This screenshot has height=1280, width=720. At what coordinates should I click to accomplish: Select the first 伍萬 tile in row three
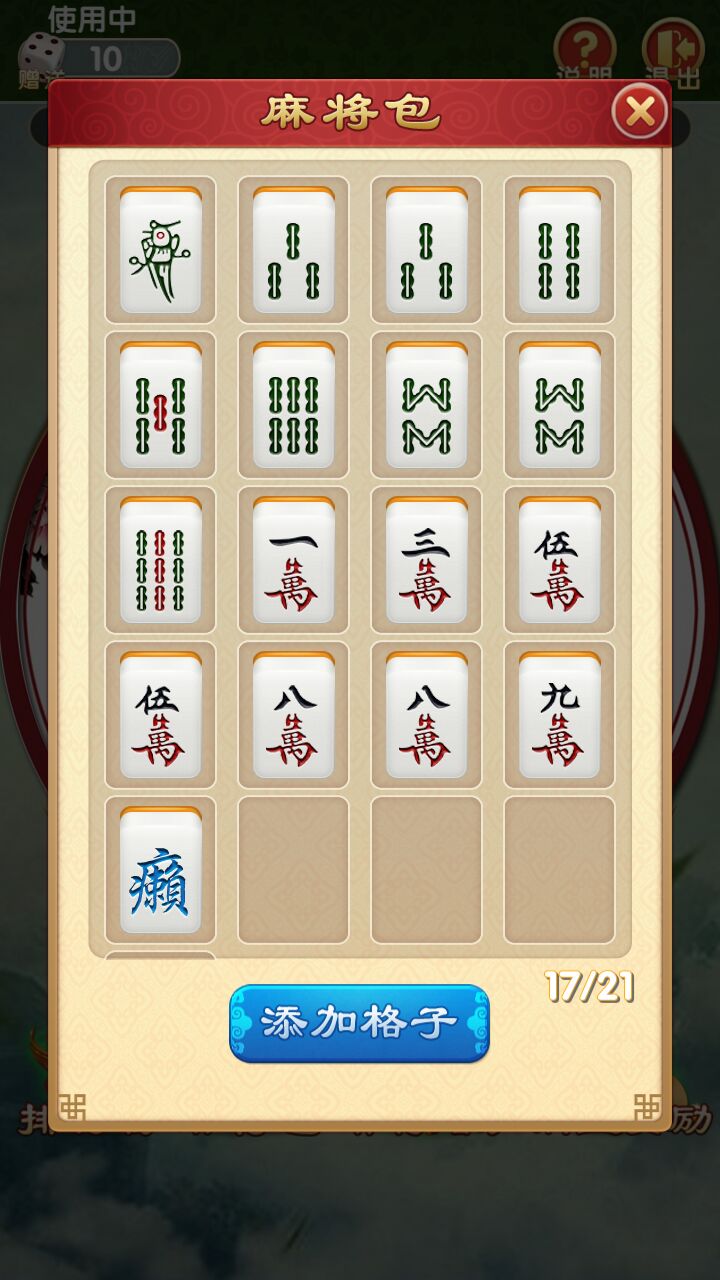pos(558,560)
